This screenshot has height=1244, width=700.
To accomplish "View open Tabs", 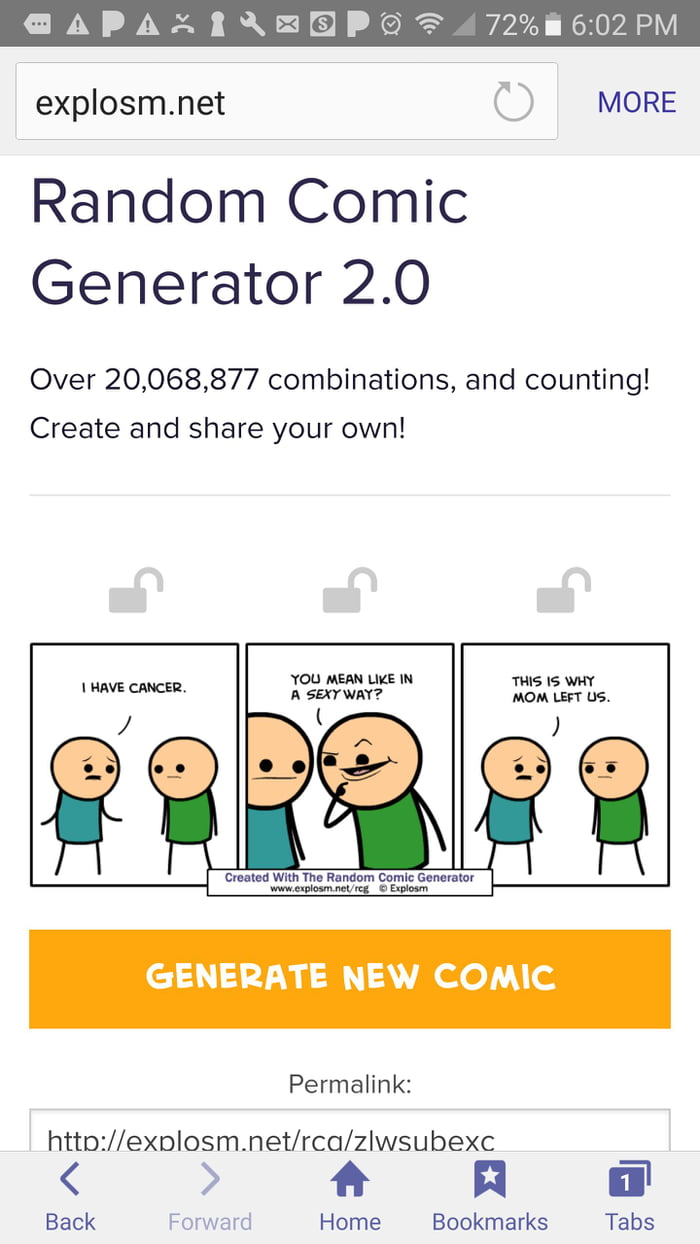I will pyautogui.click(x=629, y=1197).
